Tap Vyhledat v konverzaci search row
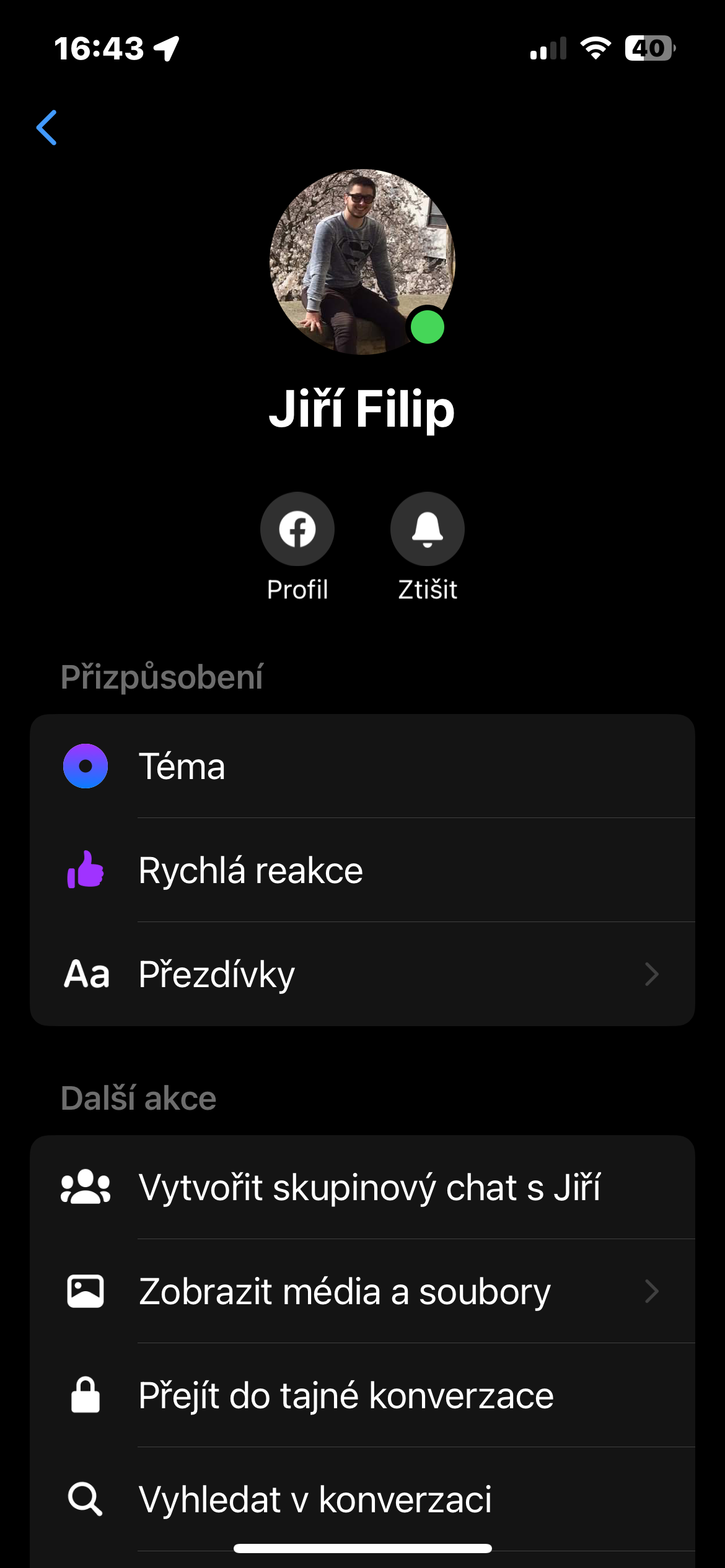725x1568 pixels. click(x=362, y=1499)
